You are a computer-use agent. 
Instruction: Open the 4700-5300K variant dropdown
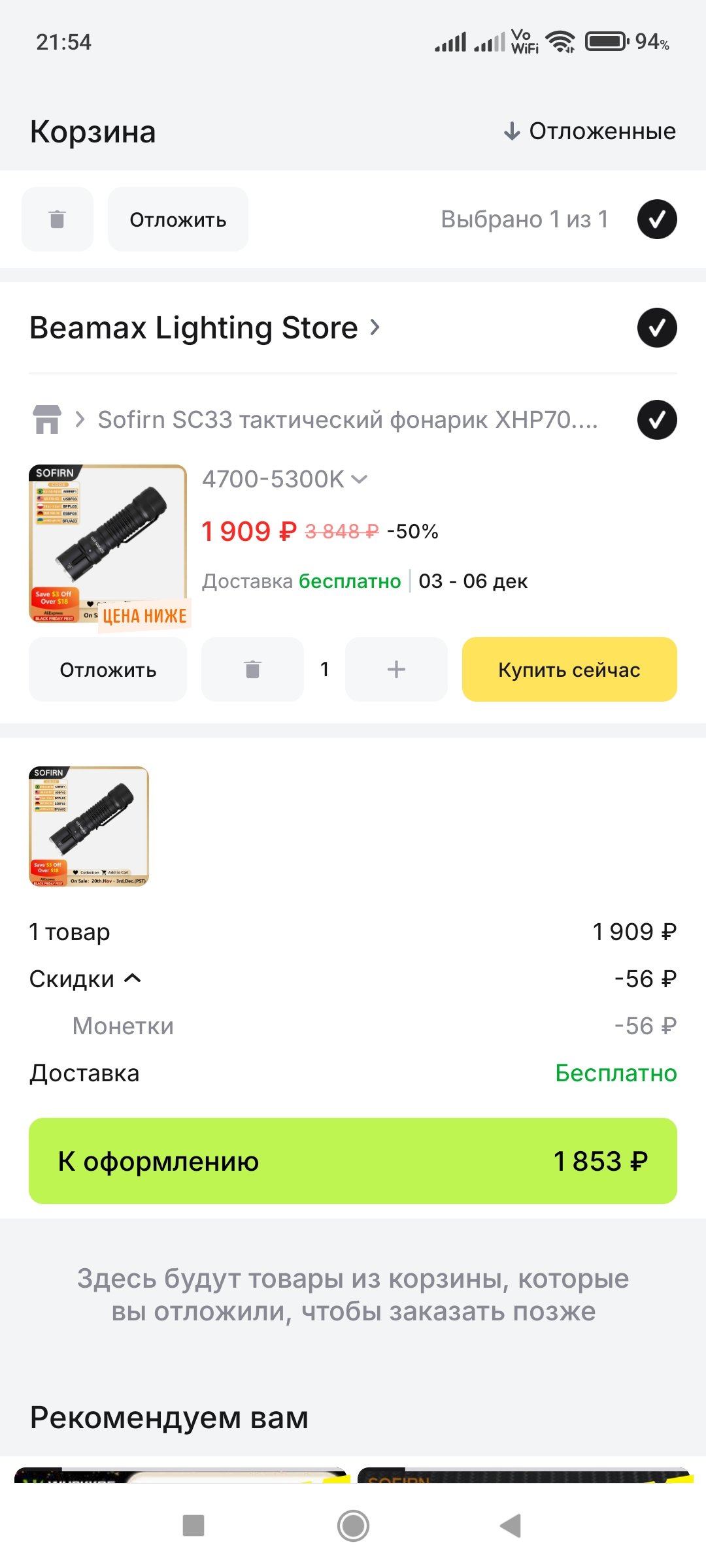(284, 480)
